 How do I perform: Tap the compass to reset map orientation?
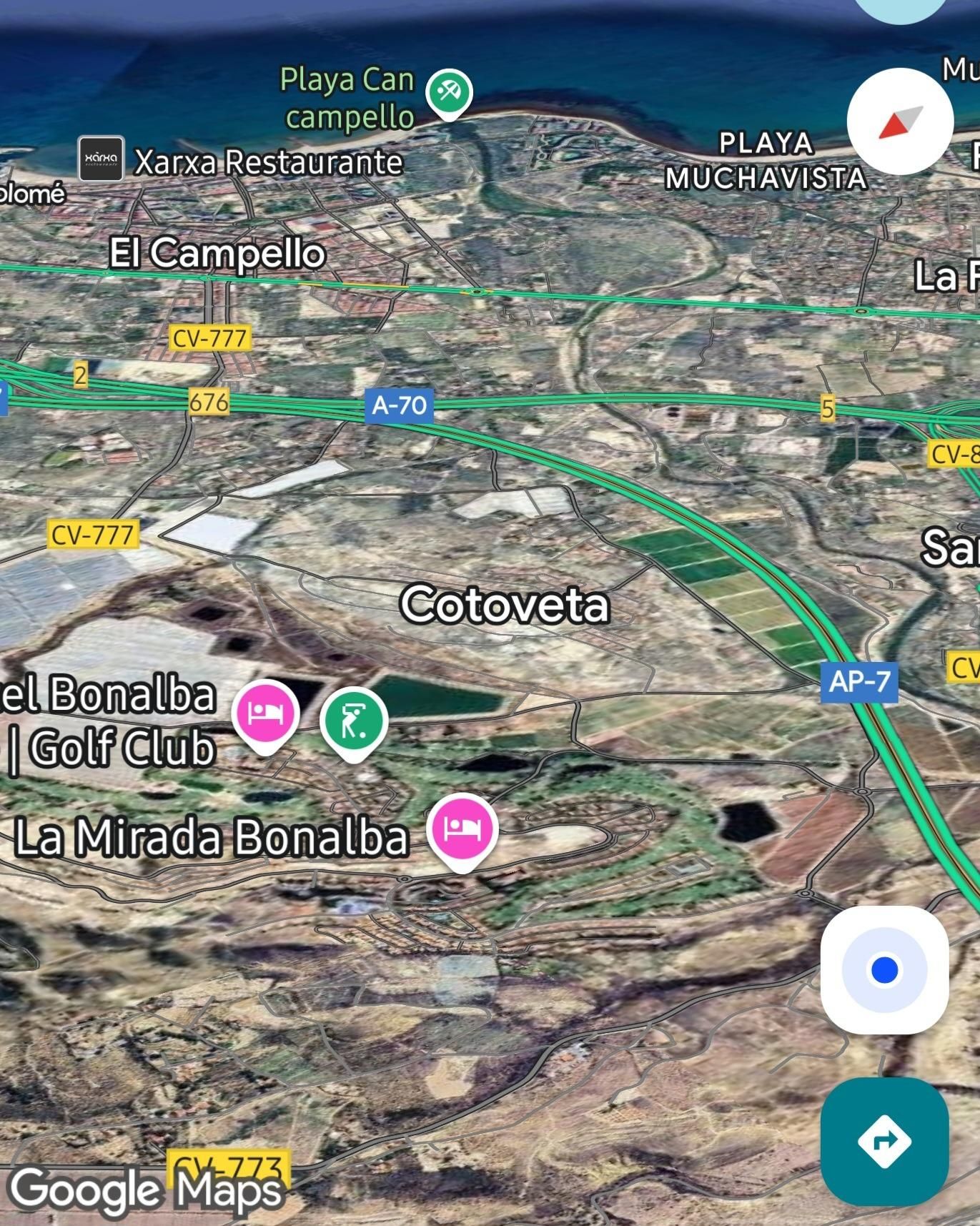click(900, 122)
